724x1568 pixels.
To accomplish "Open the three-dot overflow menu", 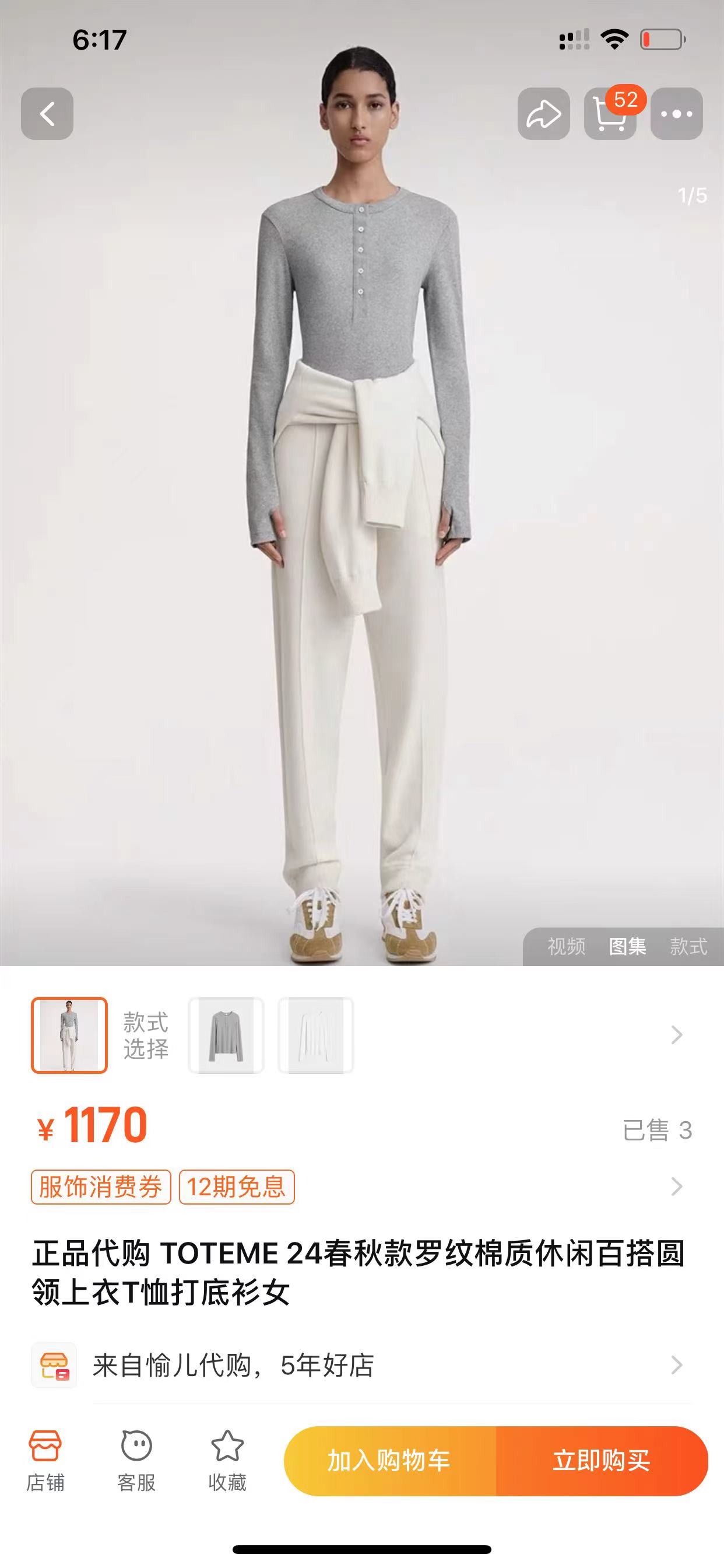I will tap(677, 114).
